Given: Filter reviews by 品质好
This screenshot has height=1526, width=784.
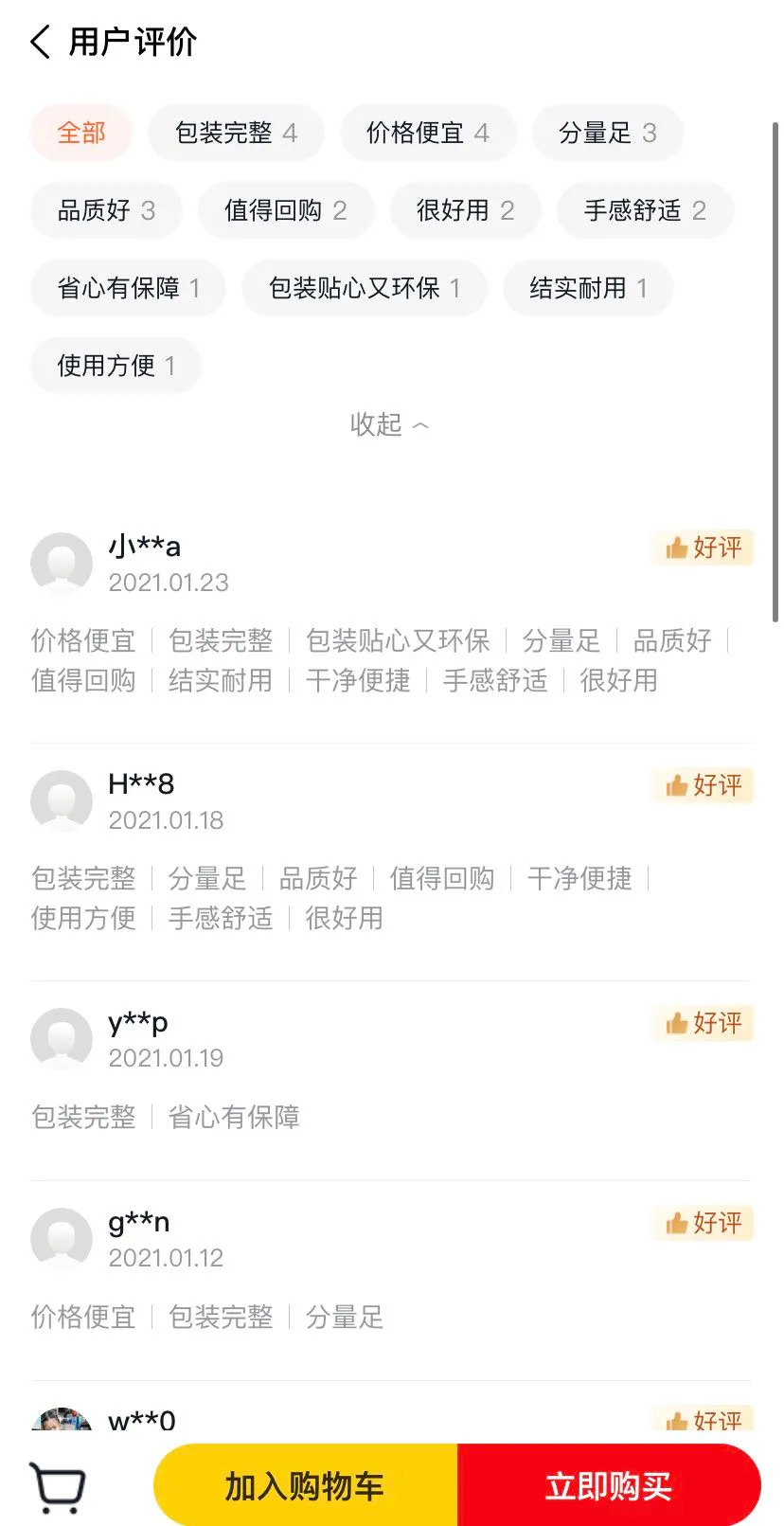Looking at the screenshot, I should pos(106,210).
